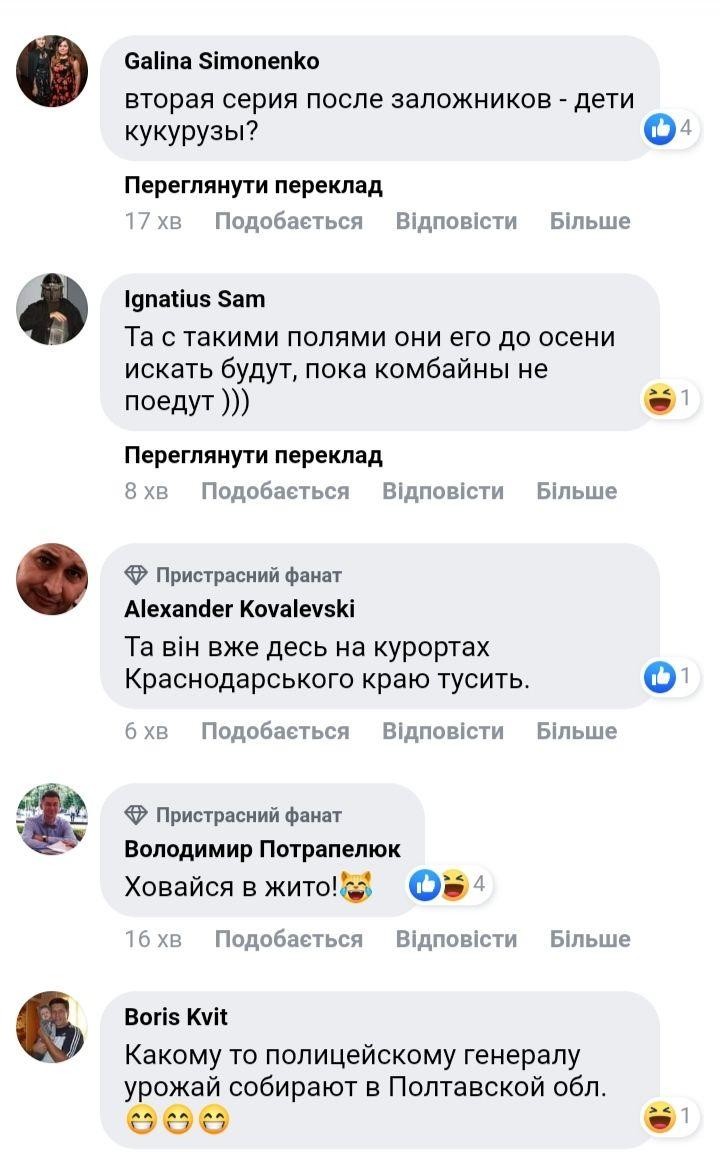Like Galina Simonenko's comment
The width and height of the screenshot is (720, 1164).
288,221
